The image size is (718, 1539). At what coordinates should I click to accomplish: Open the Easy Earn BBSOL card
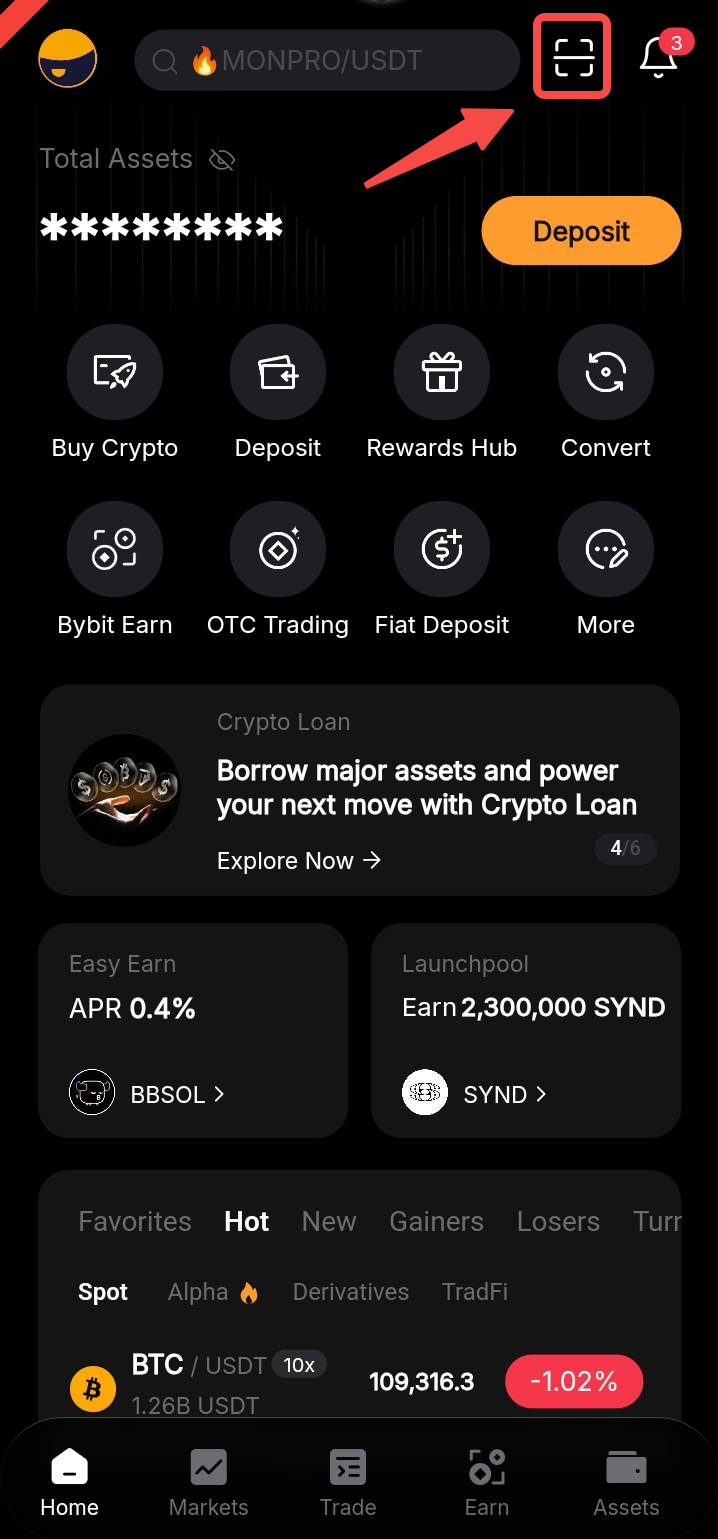pyautogui.click(x=193, y=1030)
